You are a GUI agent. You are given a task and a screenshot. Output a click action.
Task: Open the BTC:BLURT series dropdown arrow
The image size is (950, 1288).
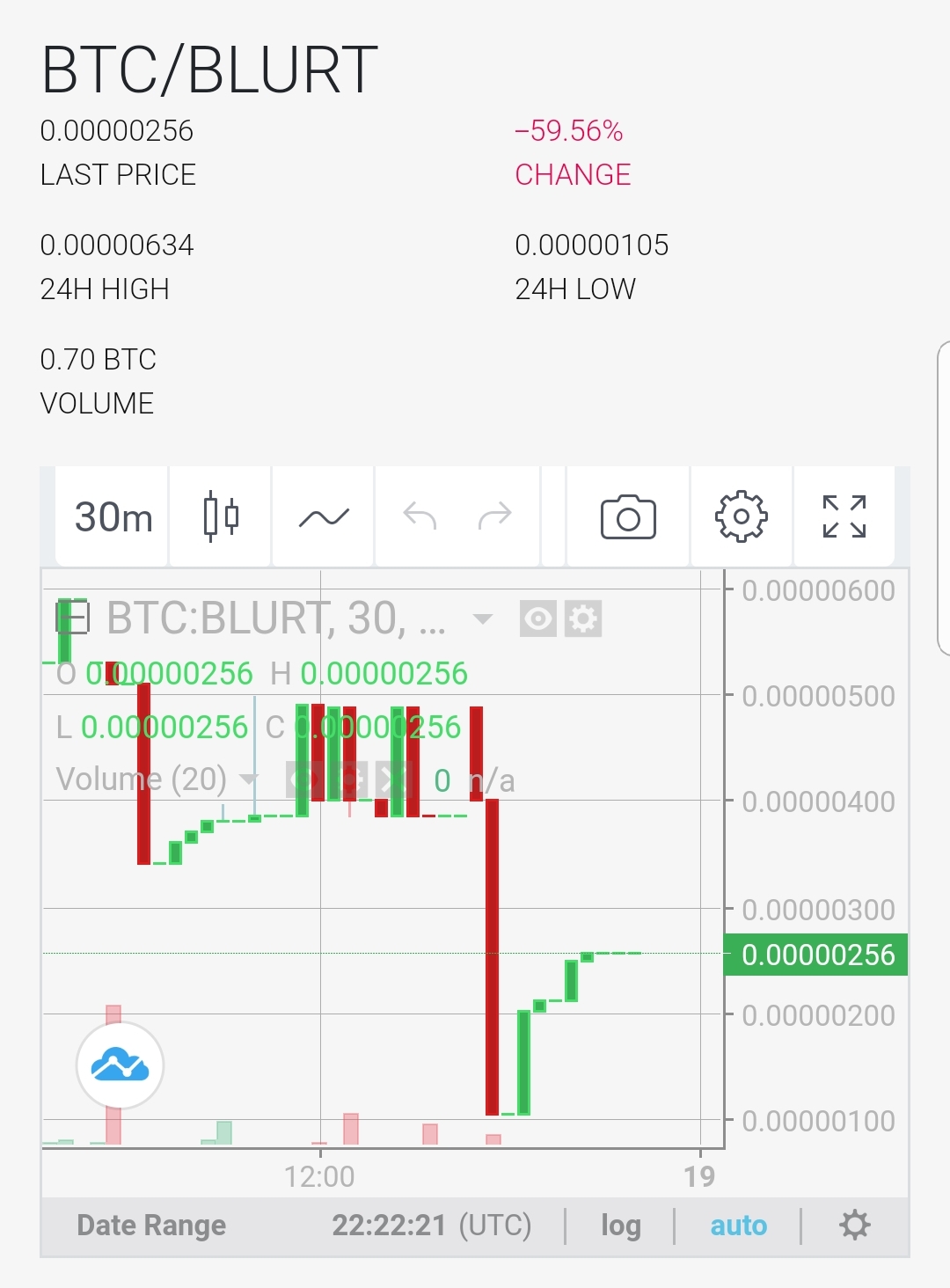(x=482, y=618)
